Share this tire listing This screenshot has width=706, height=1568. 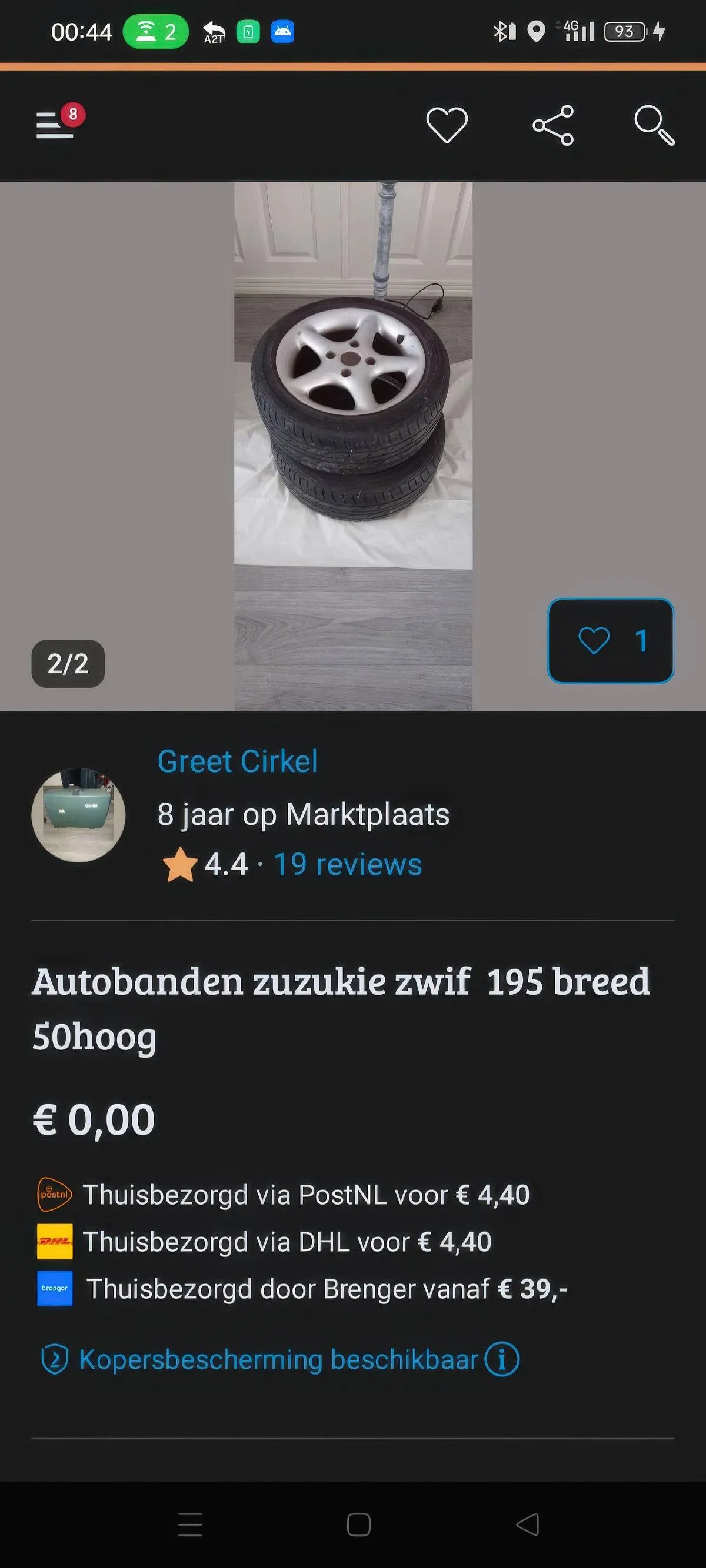pos(552,125)
